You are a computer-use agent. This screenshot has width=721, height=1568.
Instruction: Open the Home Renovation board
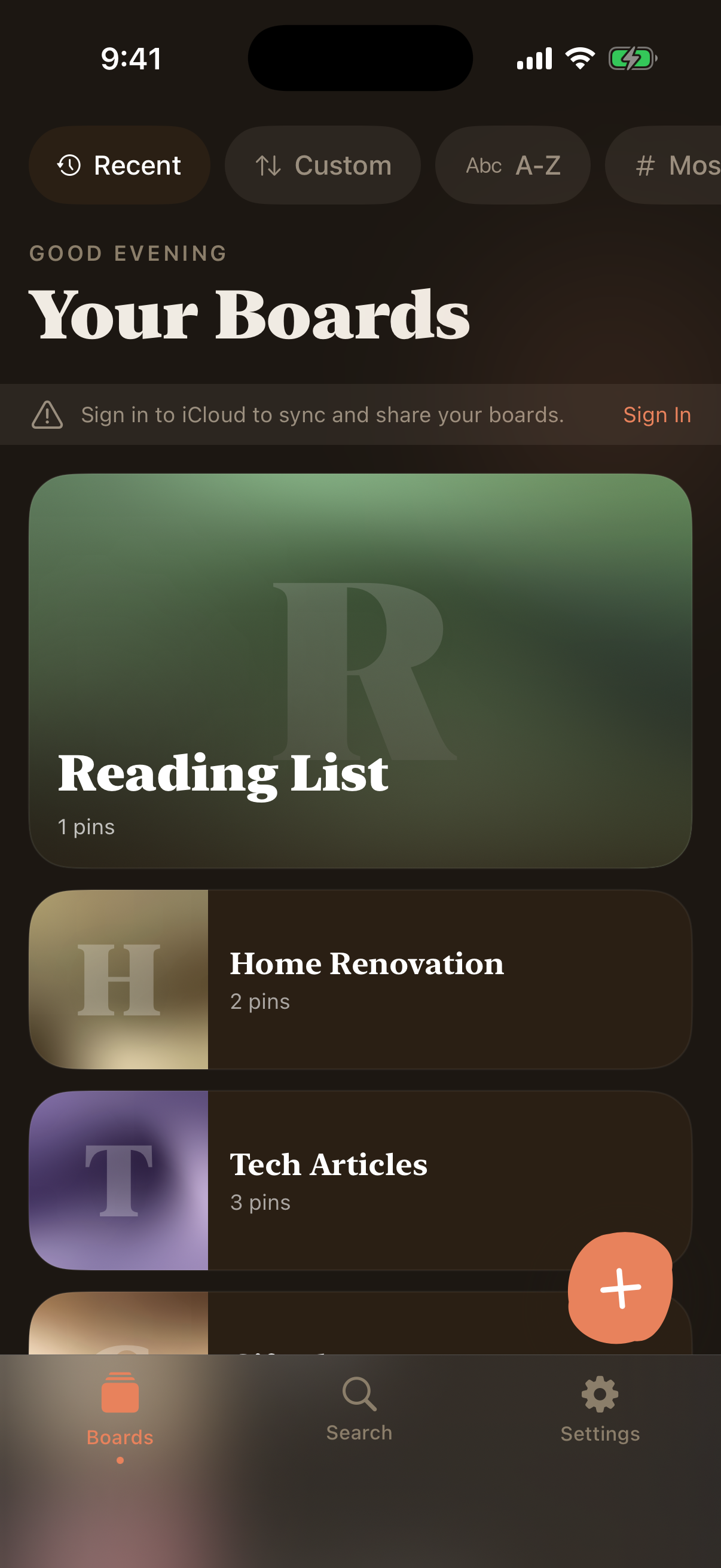[360, 980]
